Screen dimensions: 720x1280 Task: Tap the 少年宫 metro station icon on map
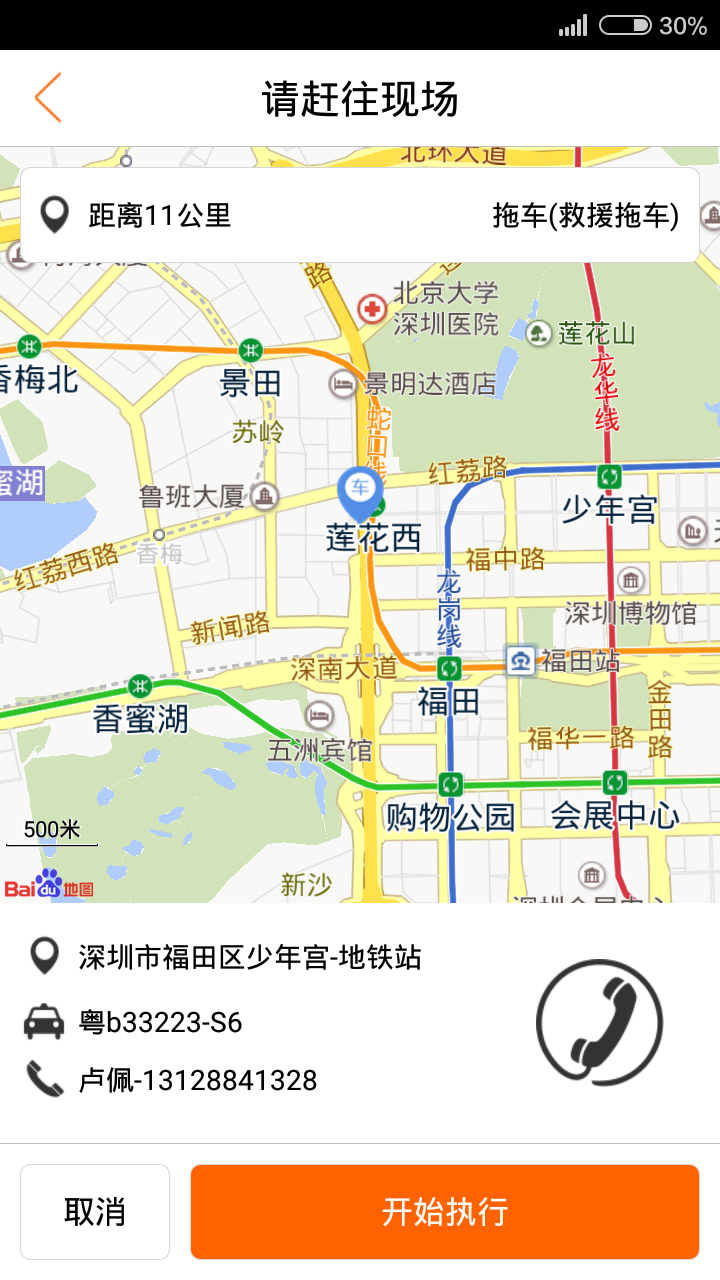pos(610,474)
